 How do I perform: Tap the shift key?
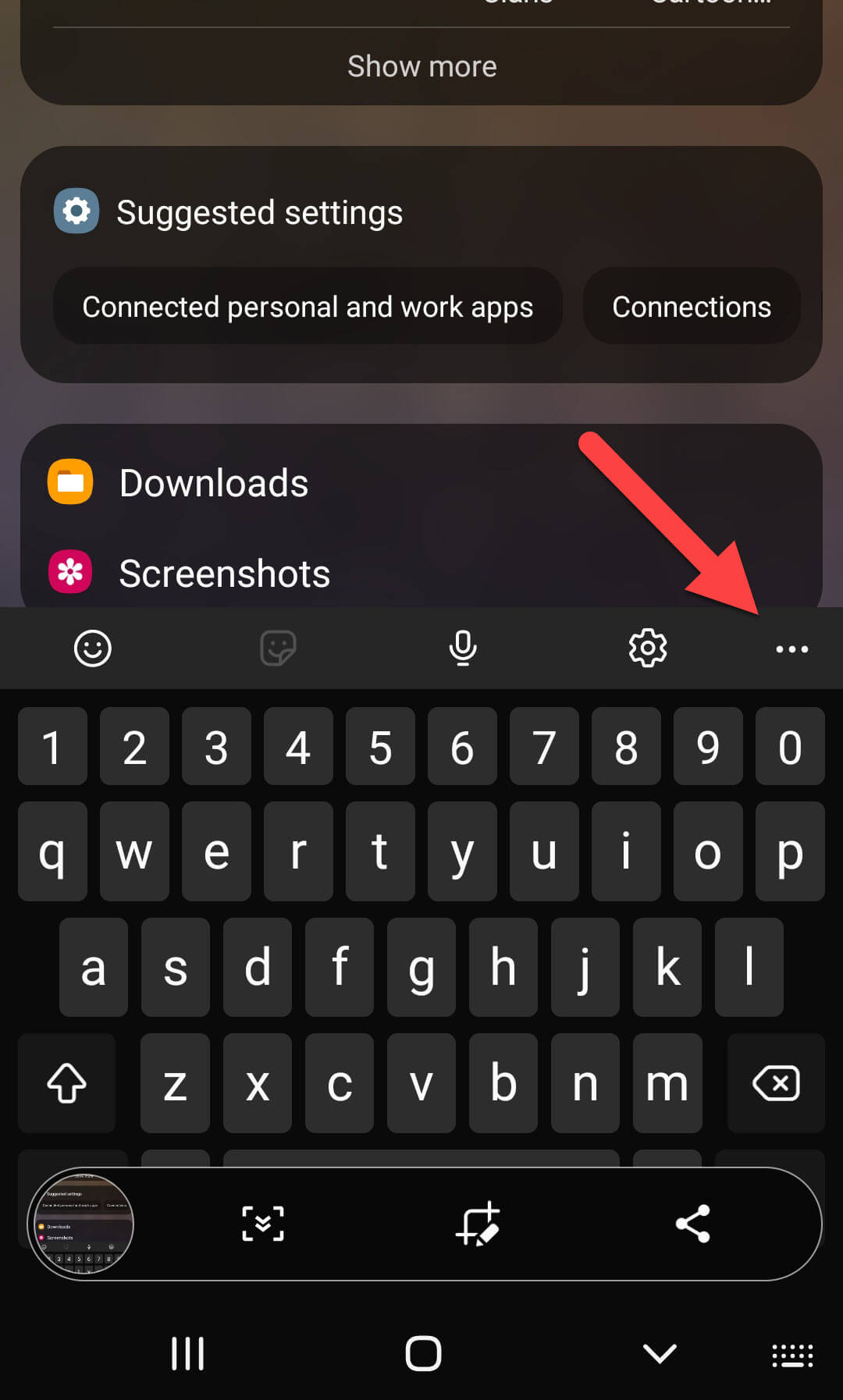tap(67, 1083)
